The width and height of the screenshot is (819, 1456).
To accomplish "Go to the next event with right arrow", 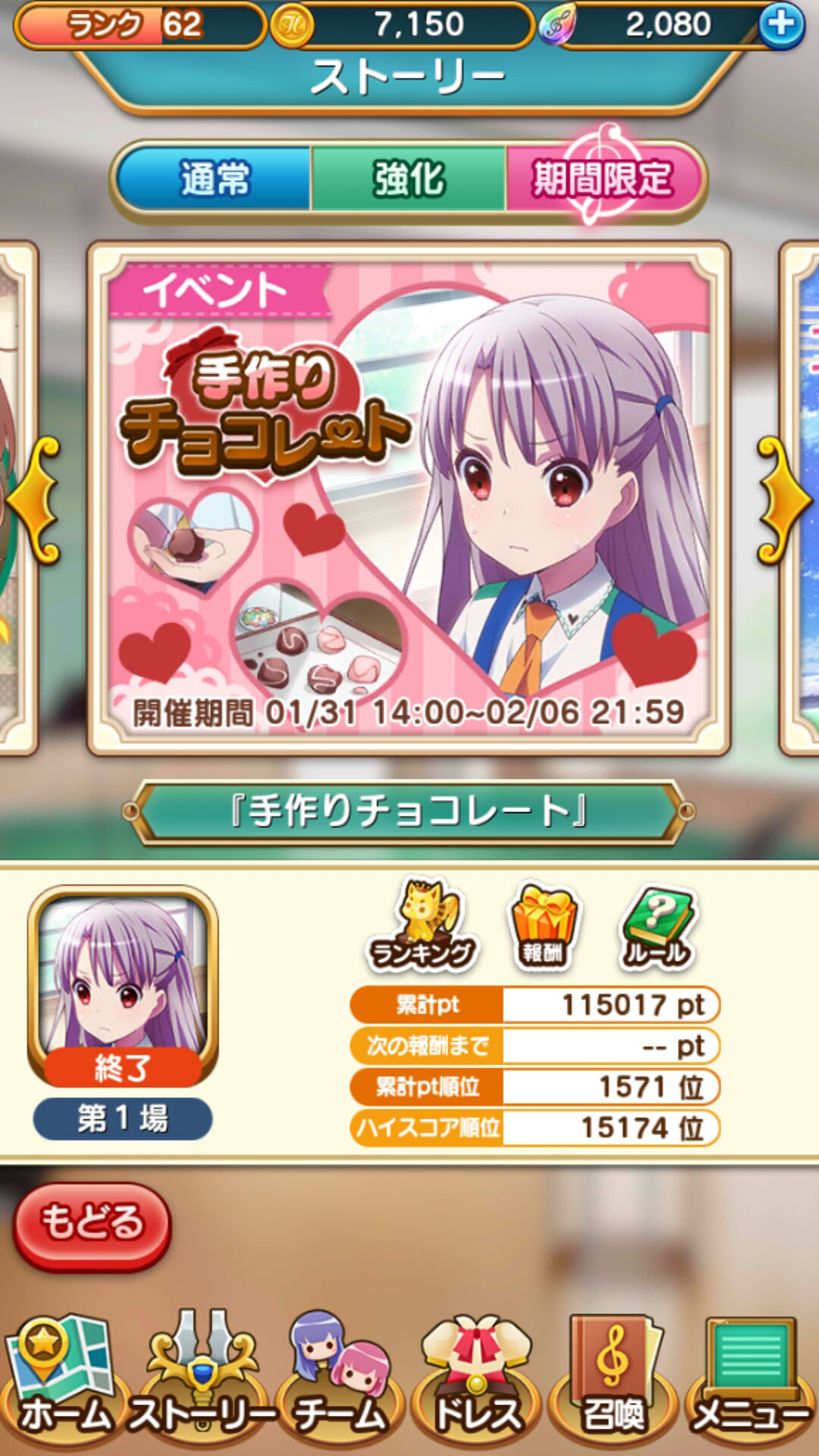I will [x=785, y=500].
